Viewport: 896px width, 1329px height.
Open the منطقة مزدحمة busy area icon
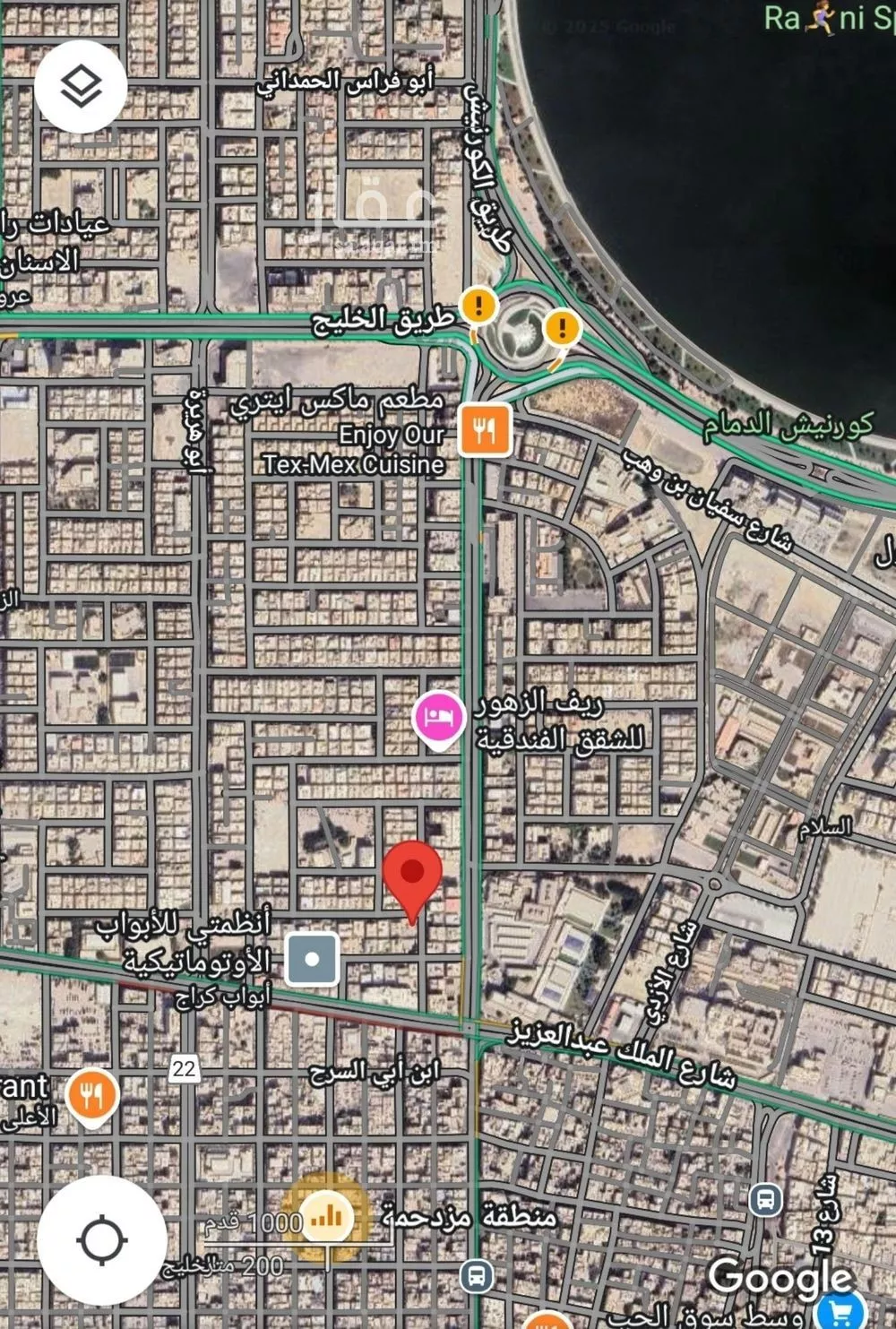tap(326, 1216)
